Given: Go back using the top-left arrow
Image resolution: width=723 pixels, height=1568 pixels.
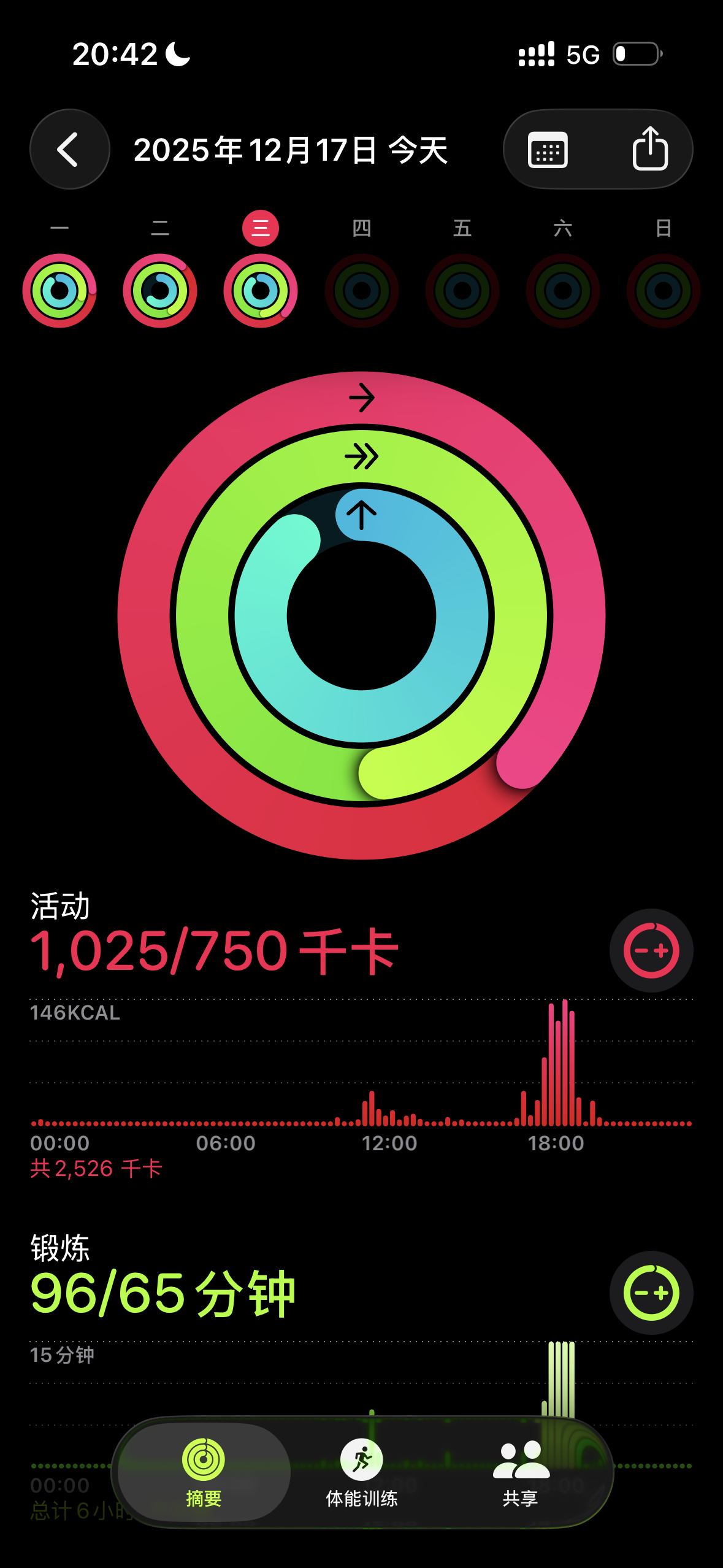Looking at the screenshot, I should [70, 149].
